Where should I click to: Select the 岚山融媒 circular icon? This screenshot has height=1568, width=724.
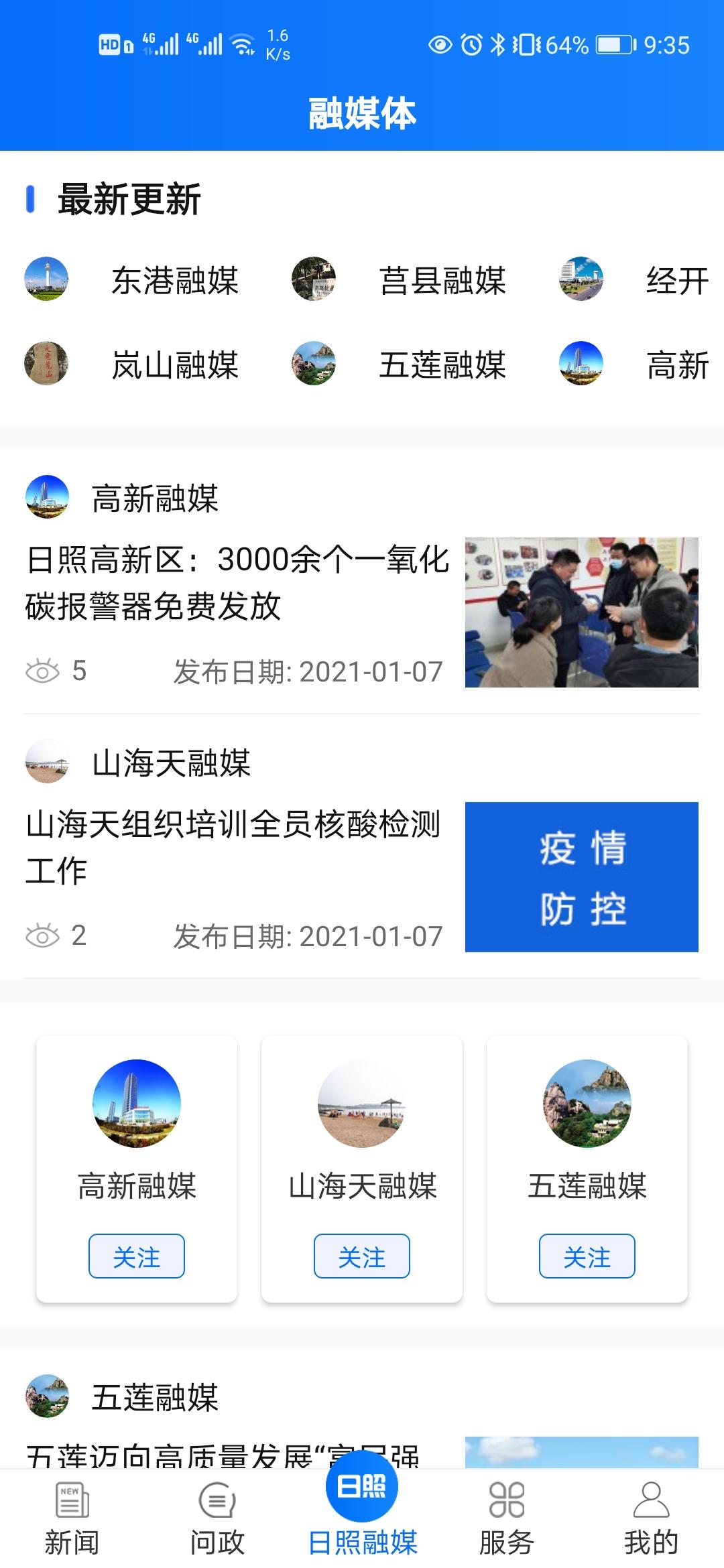click(46, 364)
